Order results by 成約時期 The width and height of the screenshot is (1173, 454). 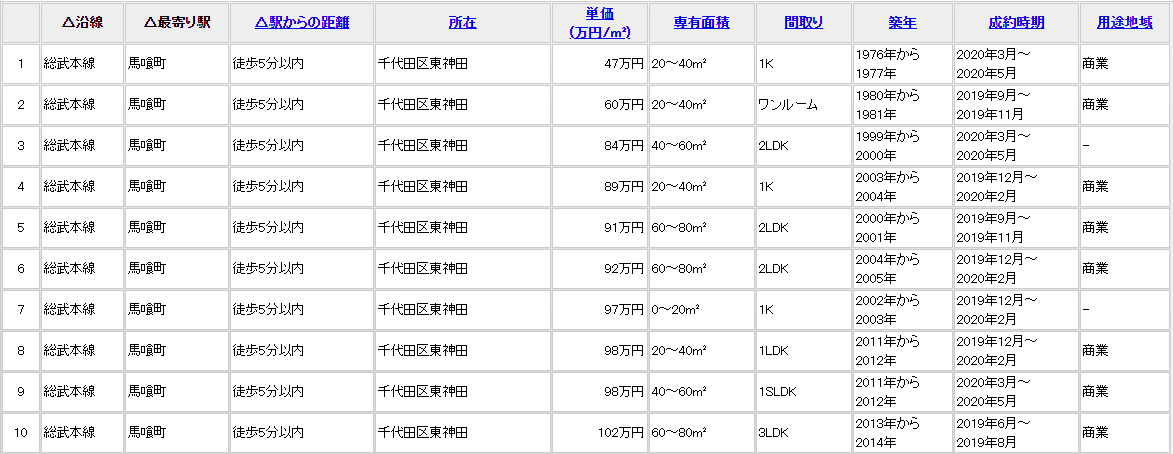click(1016, 22)
